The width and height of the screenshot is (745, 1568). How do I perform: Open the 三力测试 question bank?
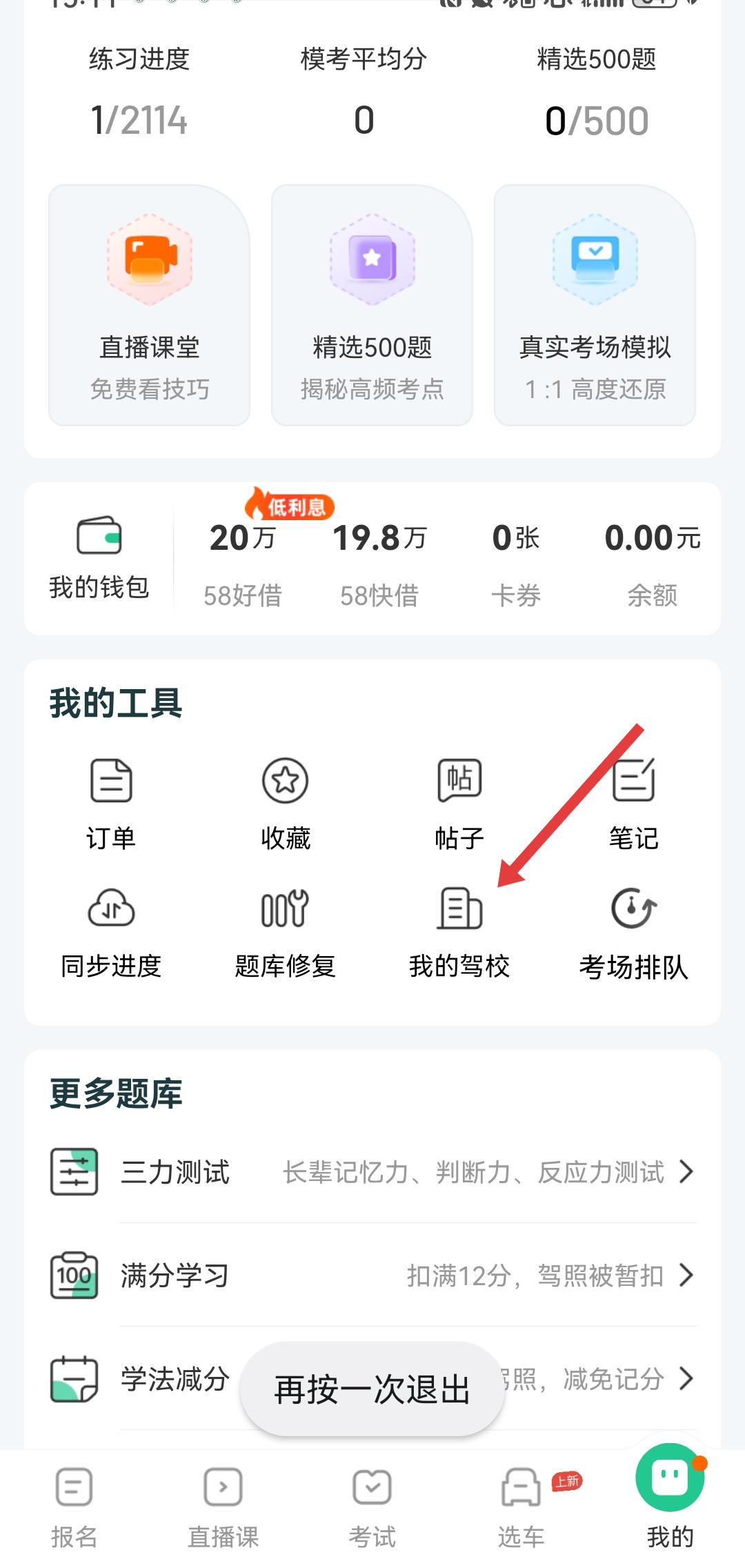point(372,1171)
